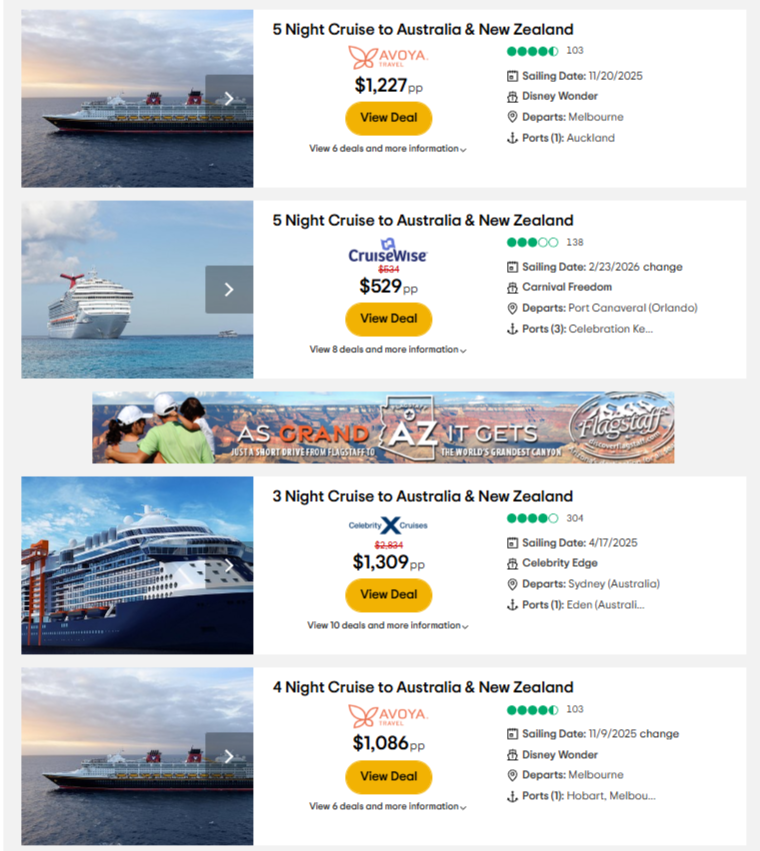Viewport: 760px width, 851px height.
Task: Open the 4 Night Cruise listing title
Action: tap(422, 687)
